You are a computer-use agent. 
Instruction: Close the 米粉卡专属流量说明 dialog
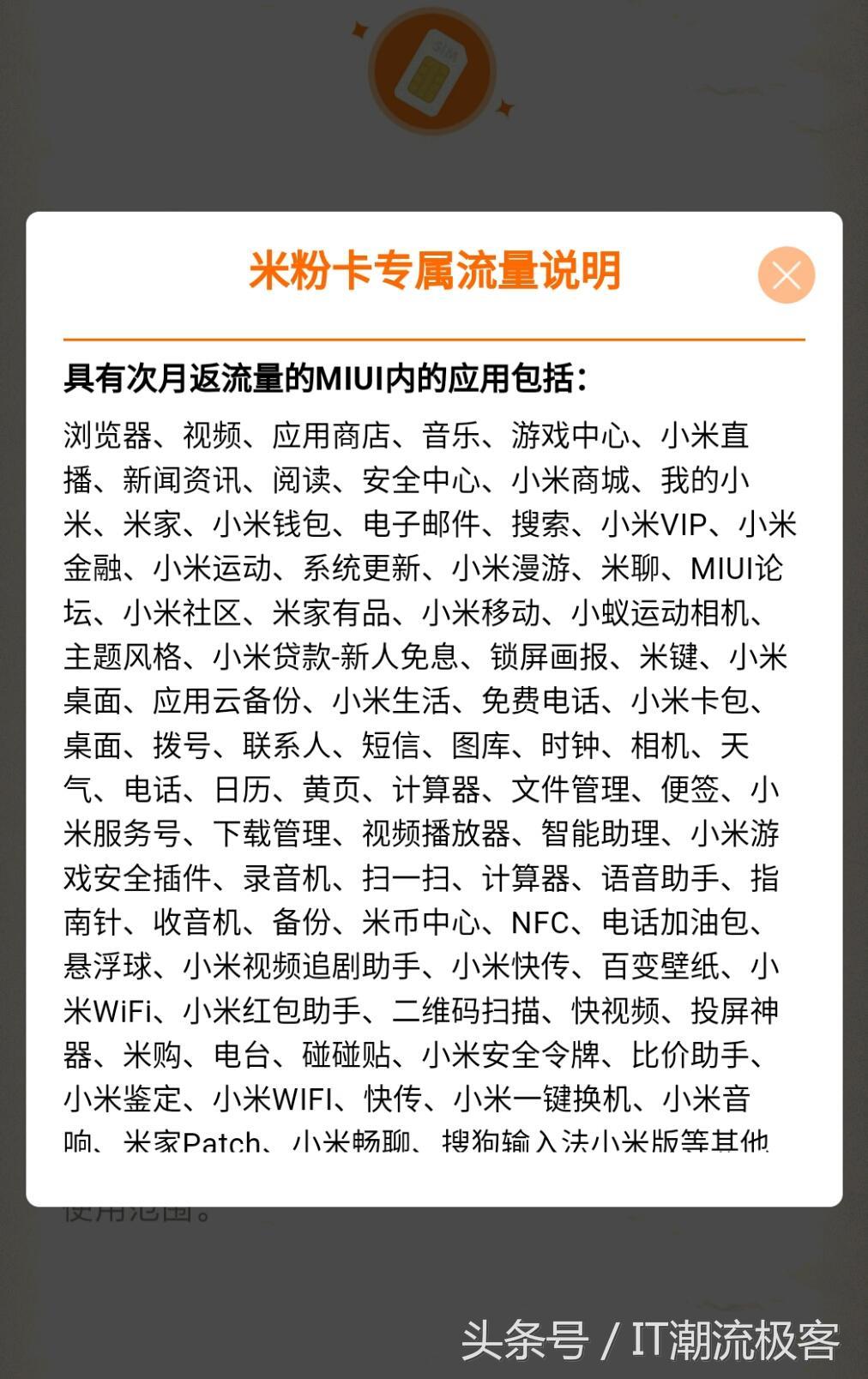coord(786,275)
